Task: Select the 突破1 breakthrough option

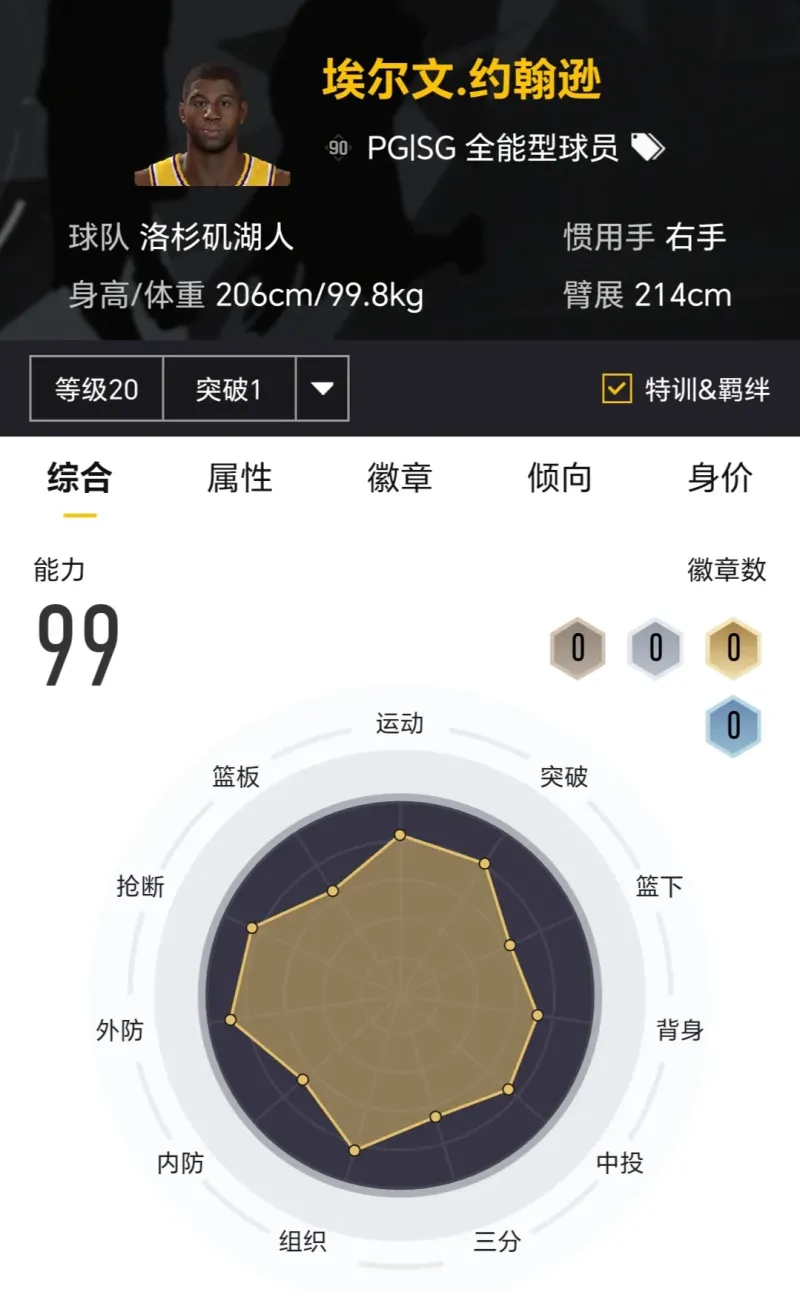Action: click(x=229, y=389)
